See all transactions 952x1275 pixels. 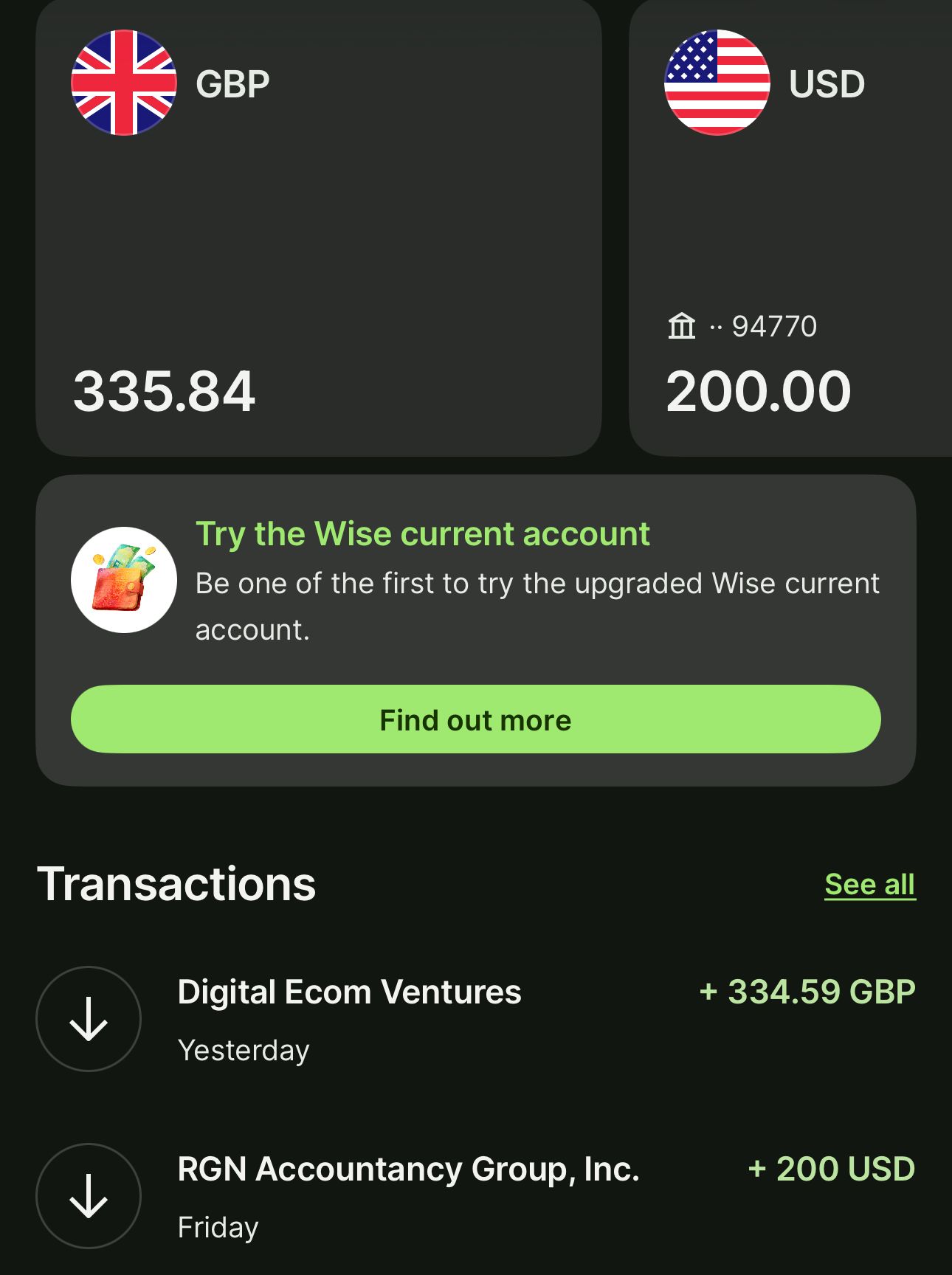pos(869,884)
